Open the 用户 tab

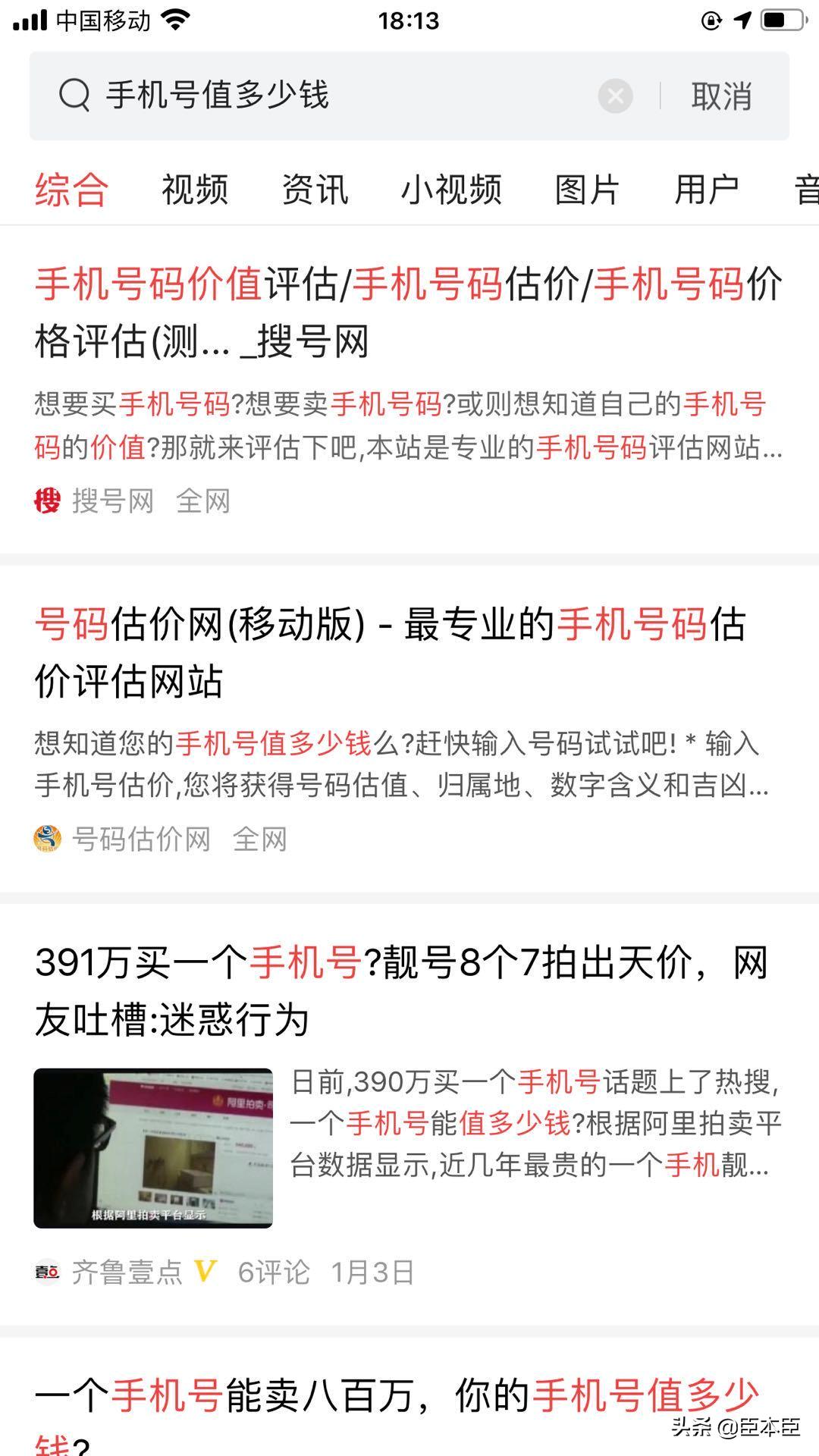(707, 190)
